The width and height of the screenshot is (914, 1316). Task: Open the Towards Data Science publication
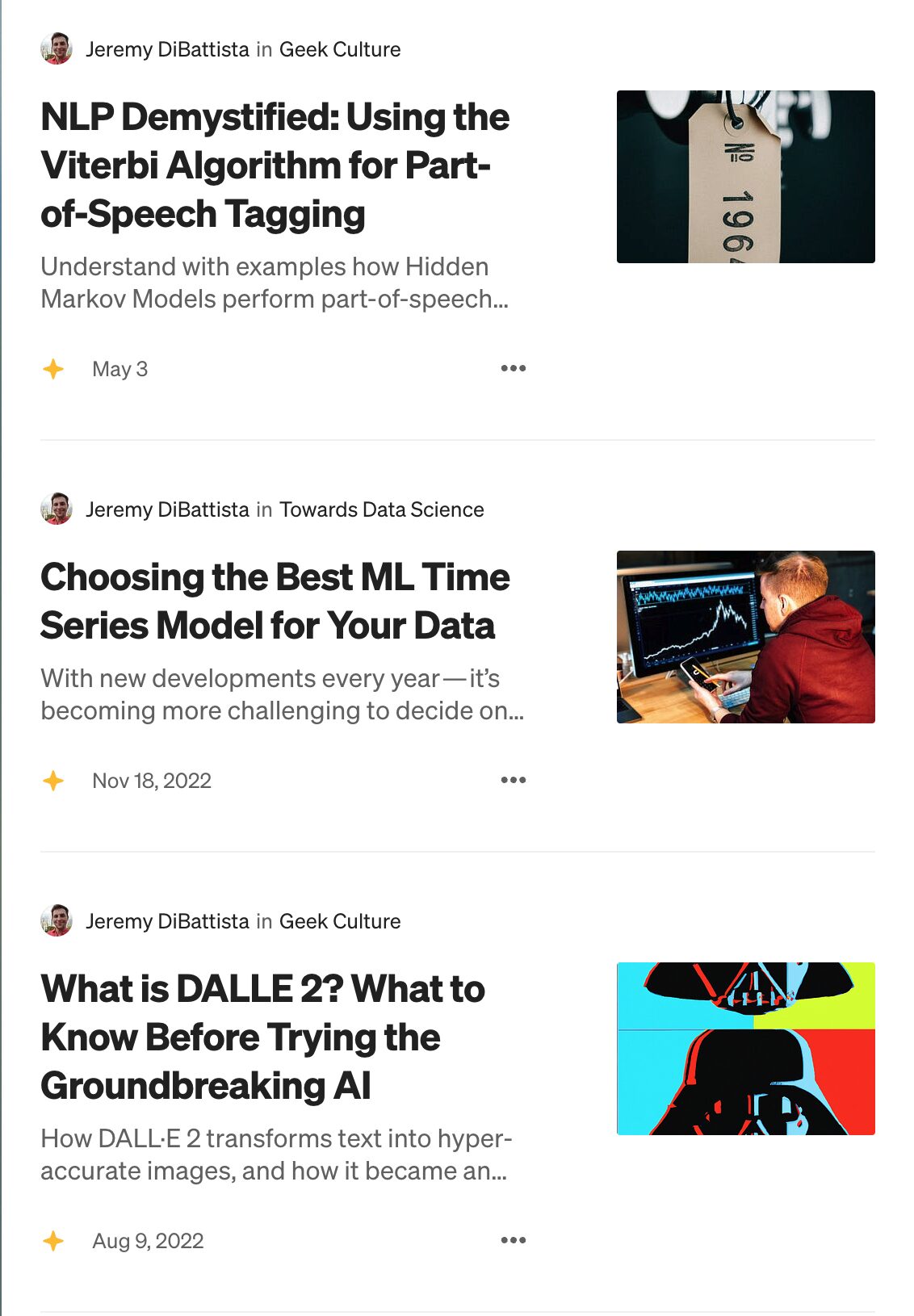[381, 510]
